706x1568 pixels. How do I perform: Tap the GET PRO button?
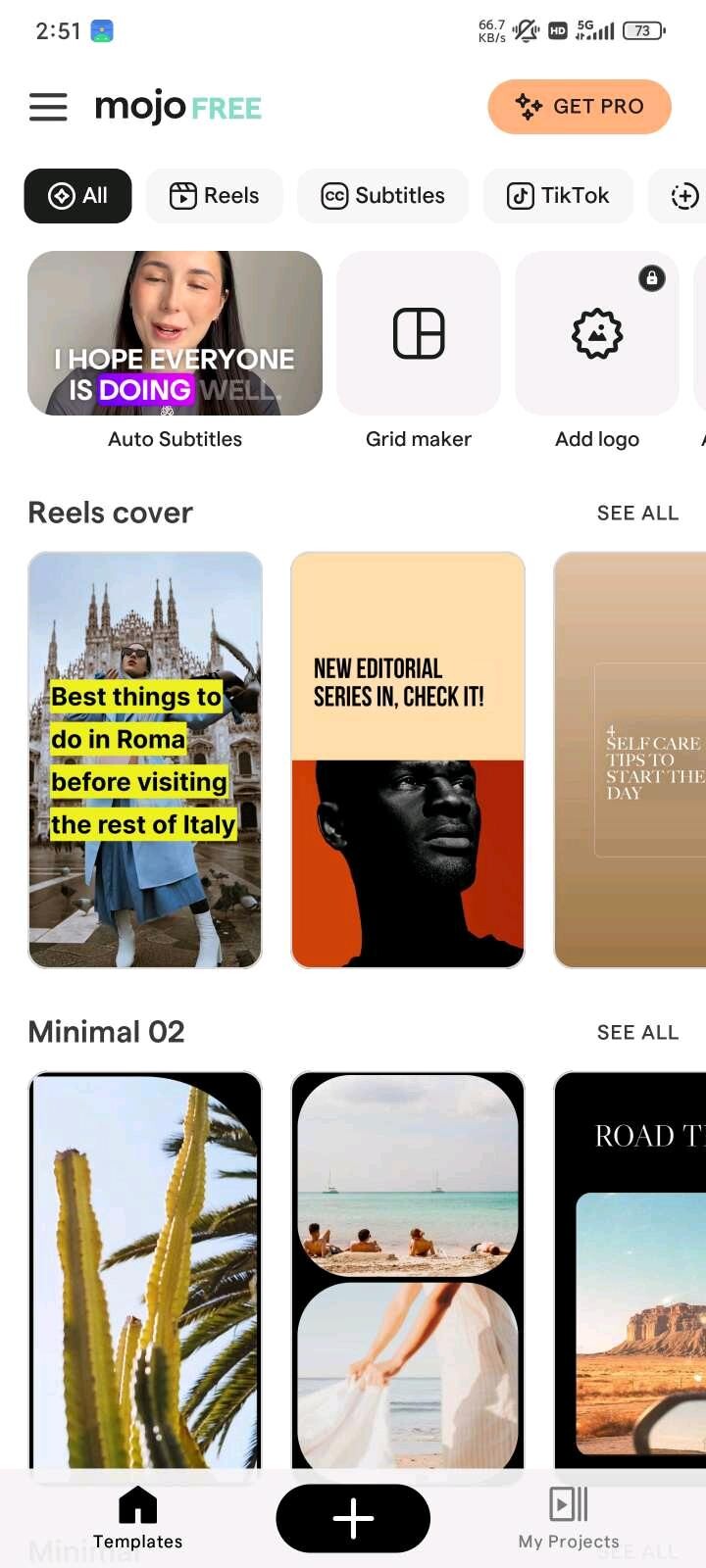580,107
